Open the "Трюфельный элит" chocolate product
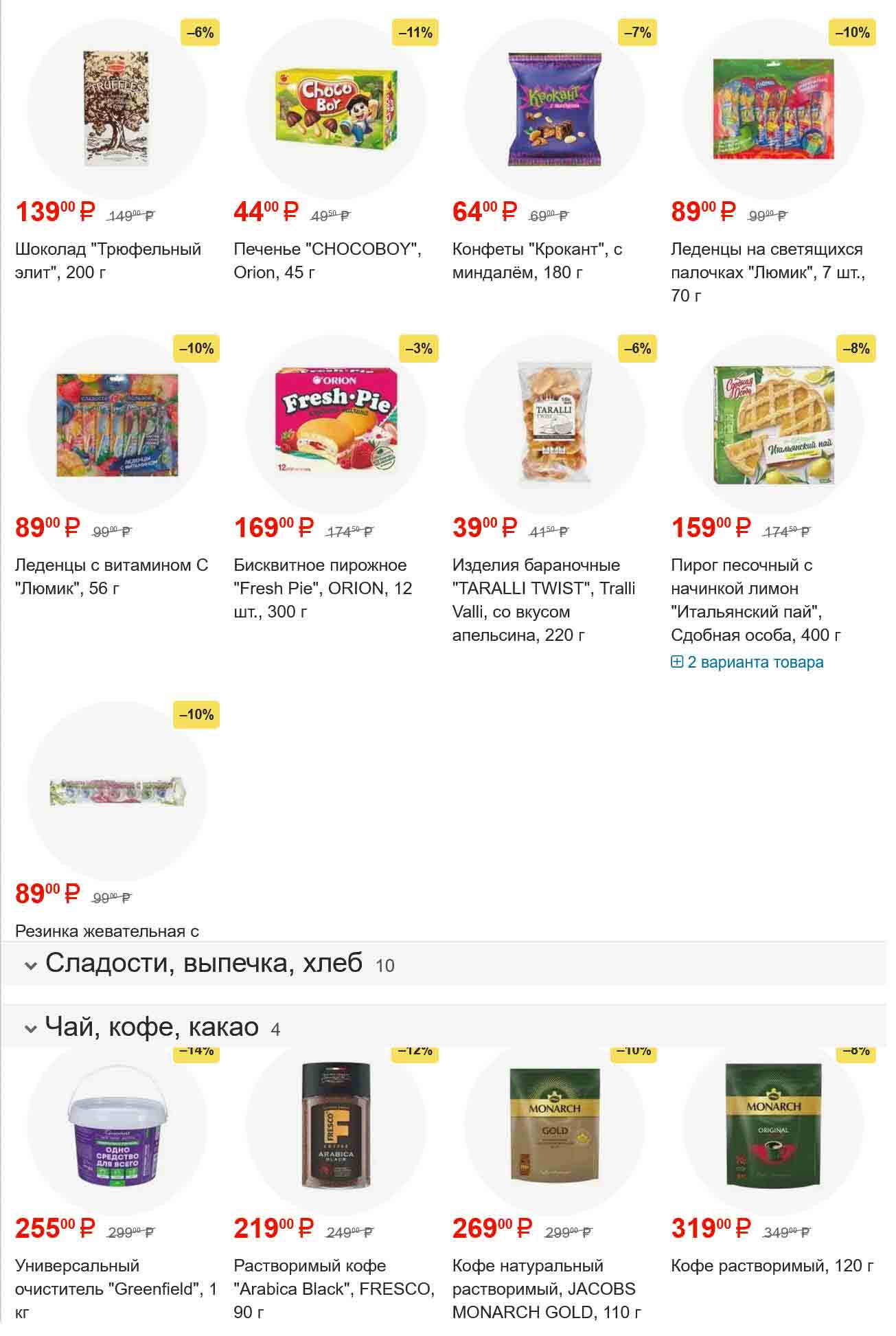896x1336 pixels. click(x=108, y=260)
